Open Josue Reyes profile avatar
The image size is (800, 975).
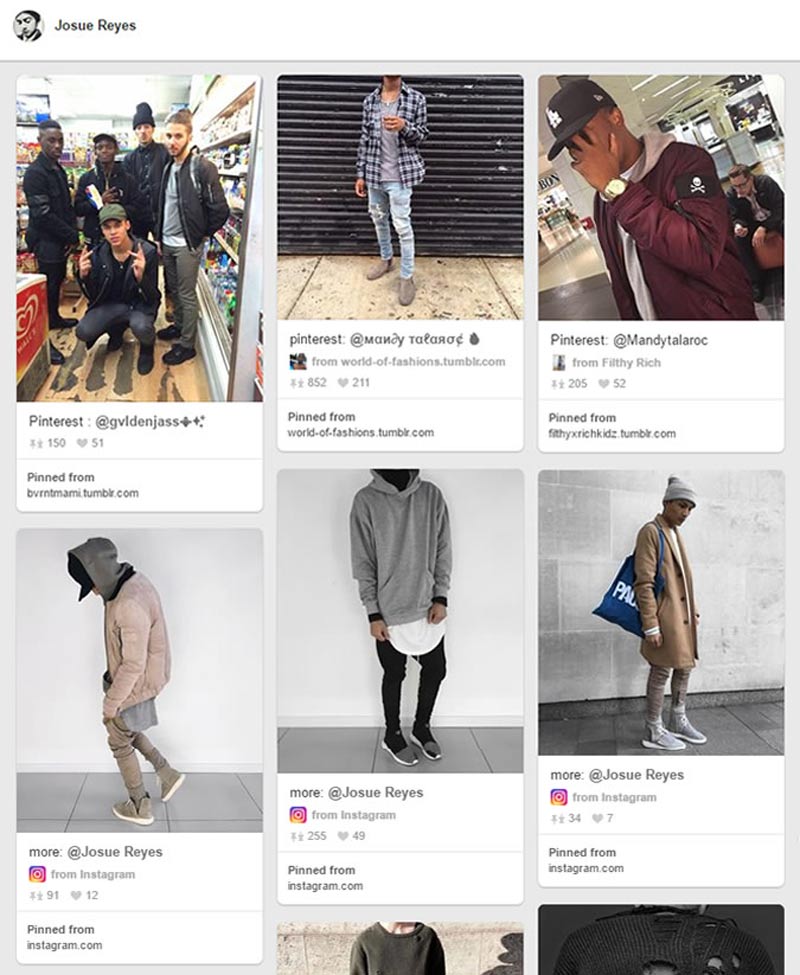coord(28,26)
